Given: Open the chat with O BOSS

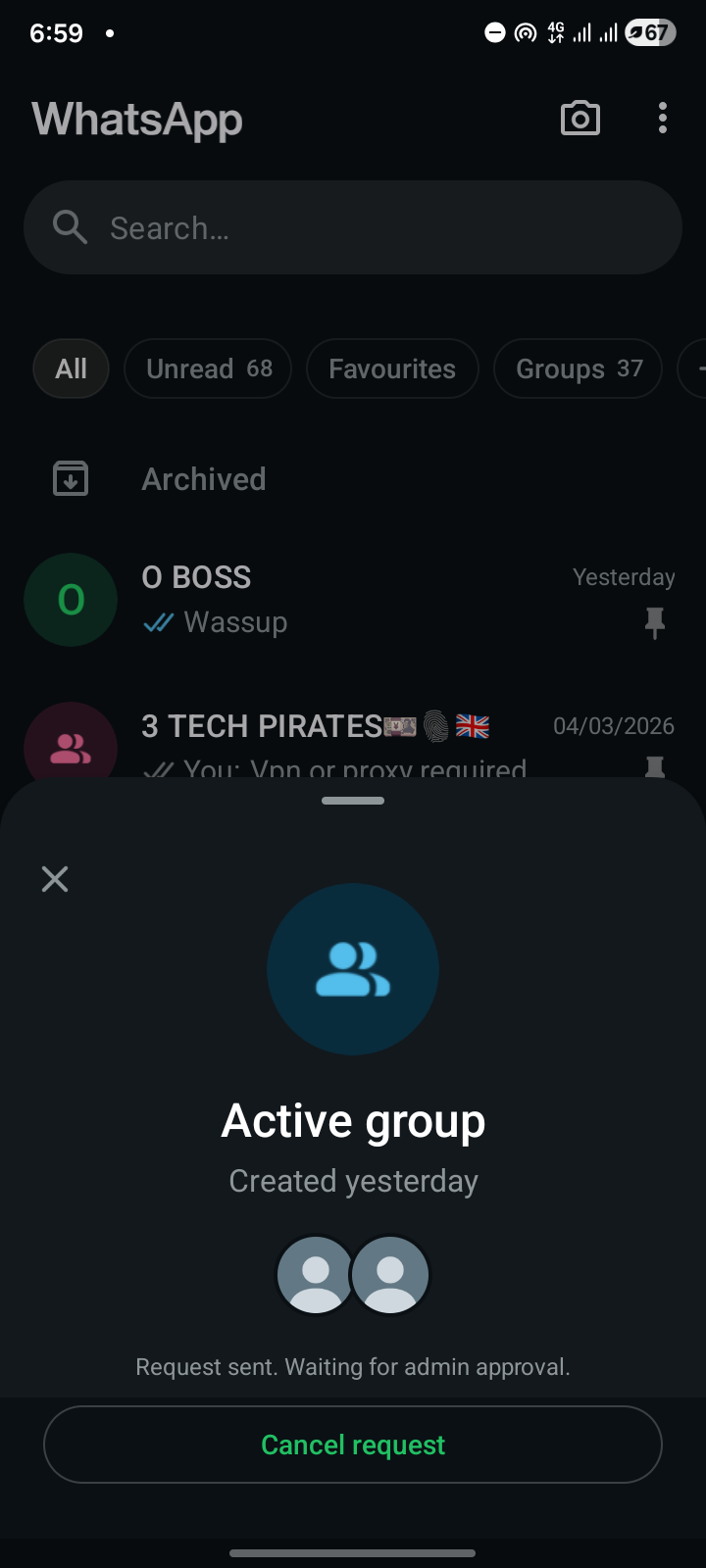Looking at the screenshot, I should [353, 600].
